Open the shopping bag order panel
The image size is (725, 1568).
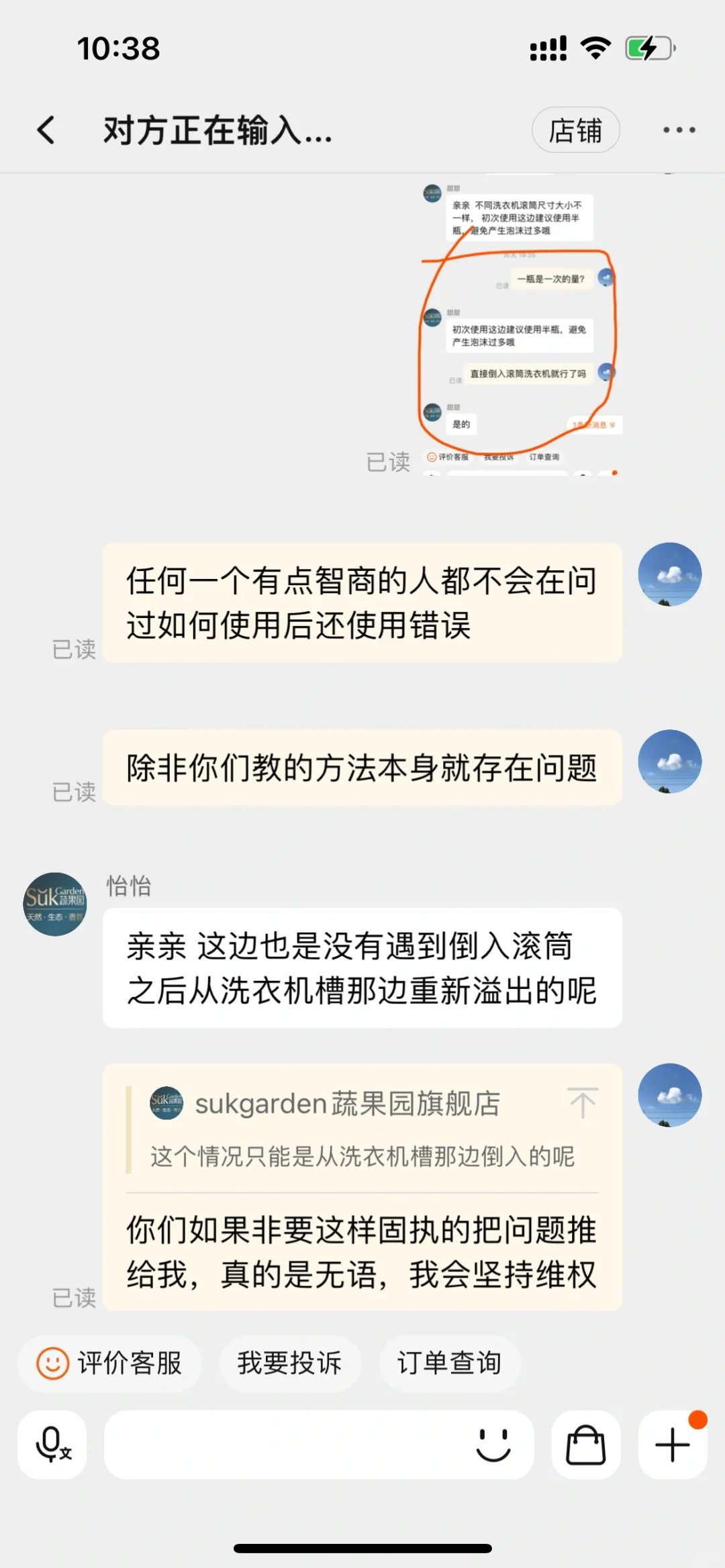point(585,1445)
